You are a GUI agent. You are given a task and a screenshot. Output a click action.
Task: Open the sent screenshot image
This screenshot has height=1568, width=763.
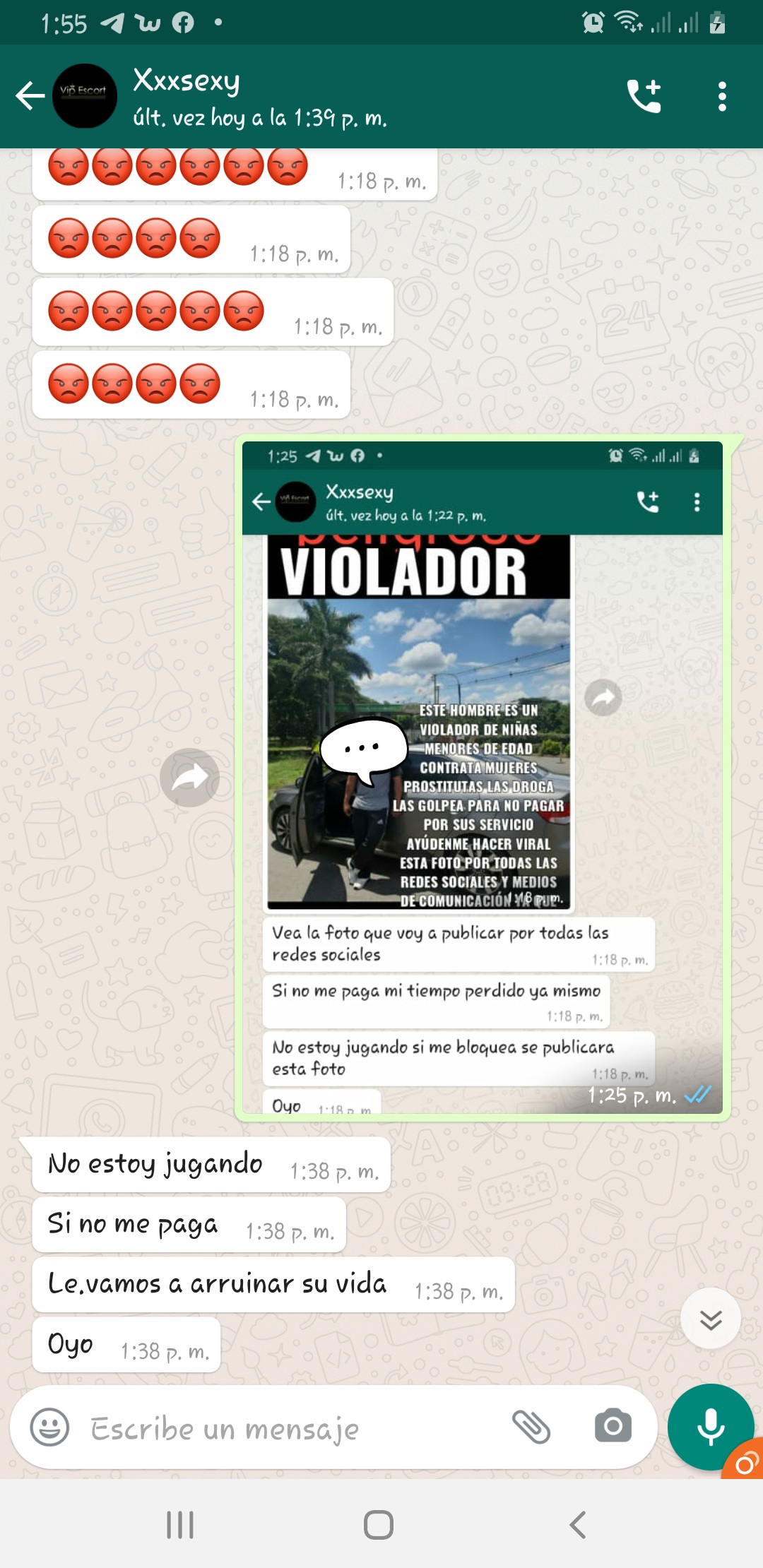click(482, 777)
